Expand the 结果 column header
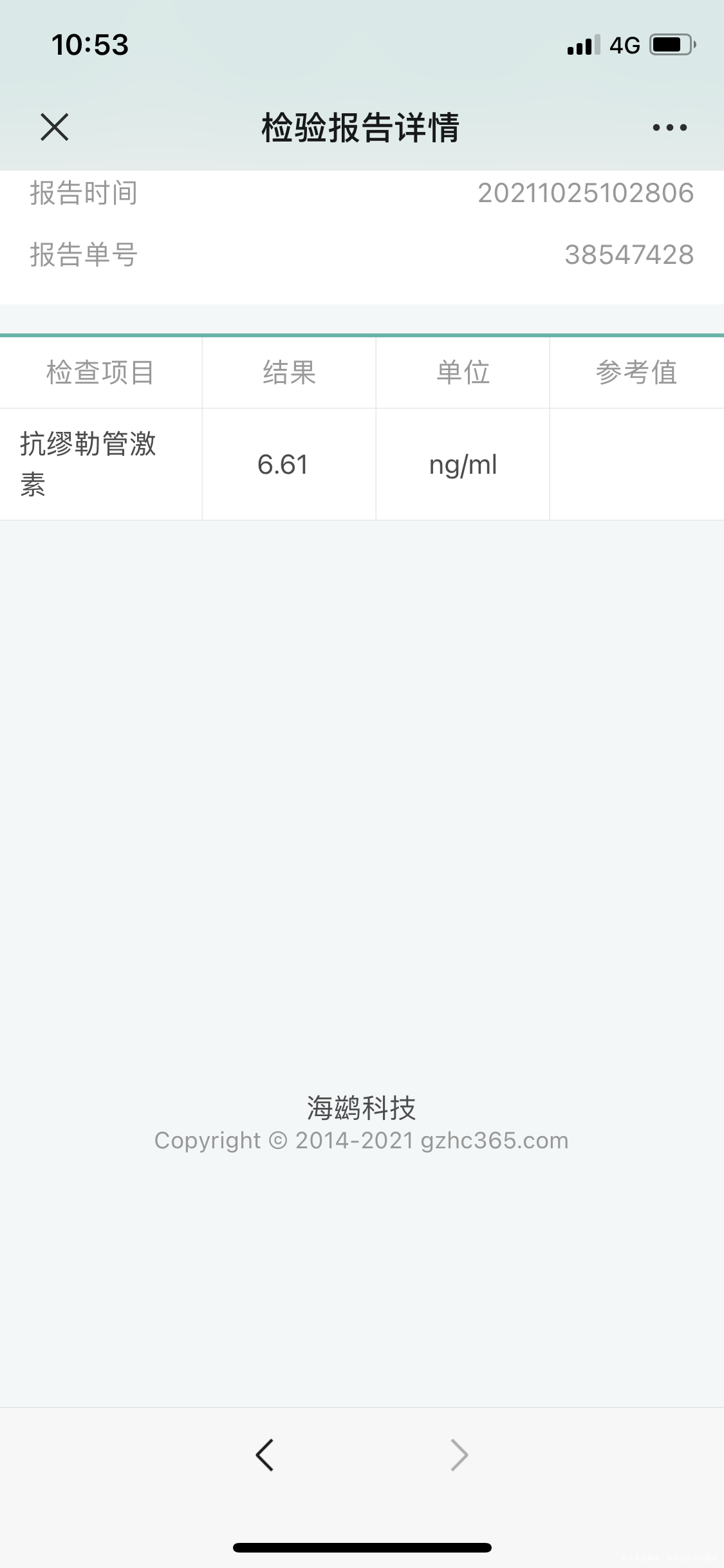 point(289,372)
